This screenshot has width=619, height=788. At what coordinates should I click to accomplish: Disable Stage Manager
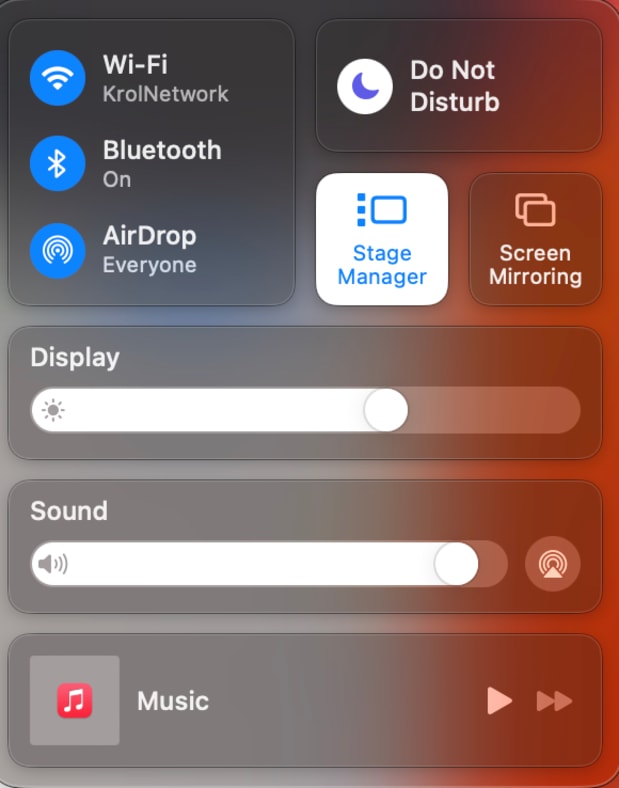pyautogui.click(x=382, y=239)
